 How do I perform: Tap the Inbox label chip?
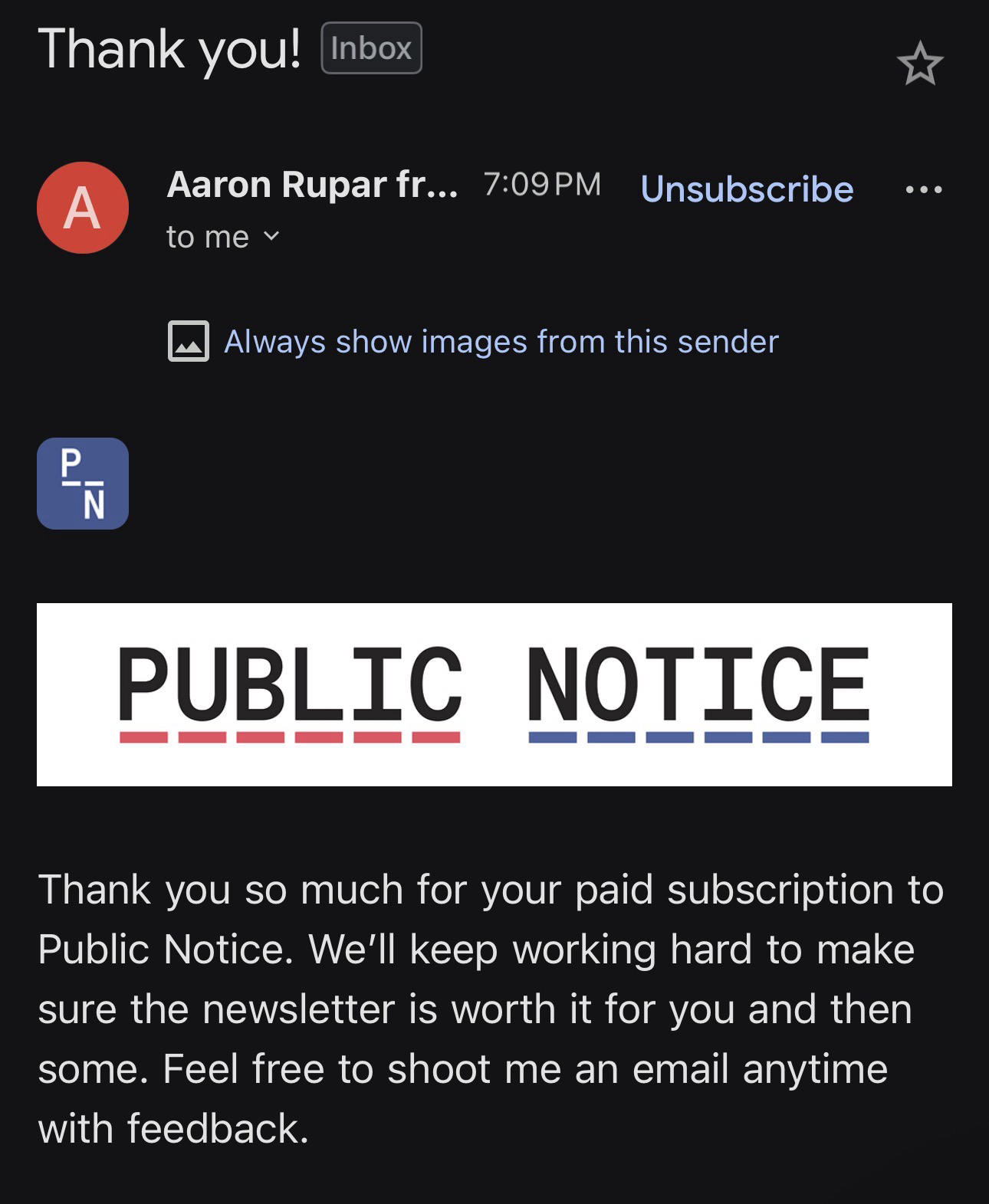[371, 48]
